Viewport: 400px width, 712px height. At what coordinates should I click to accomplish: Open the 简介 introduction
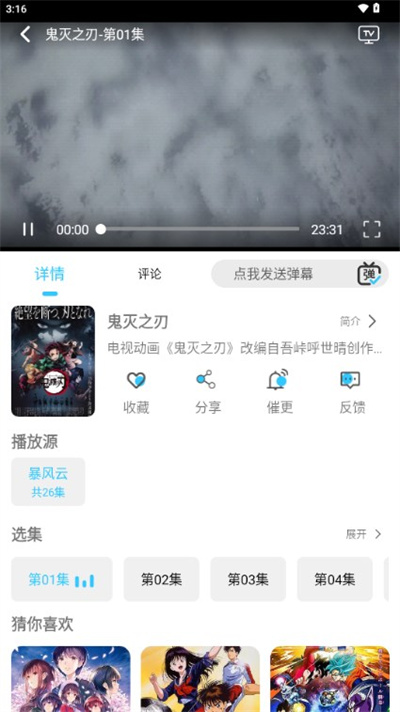[x=359, y=321]
